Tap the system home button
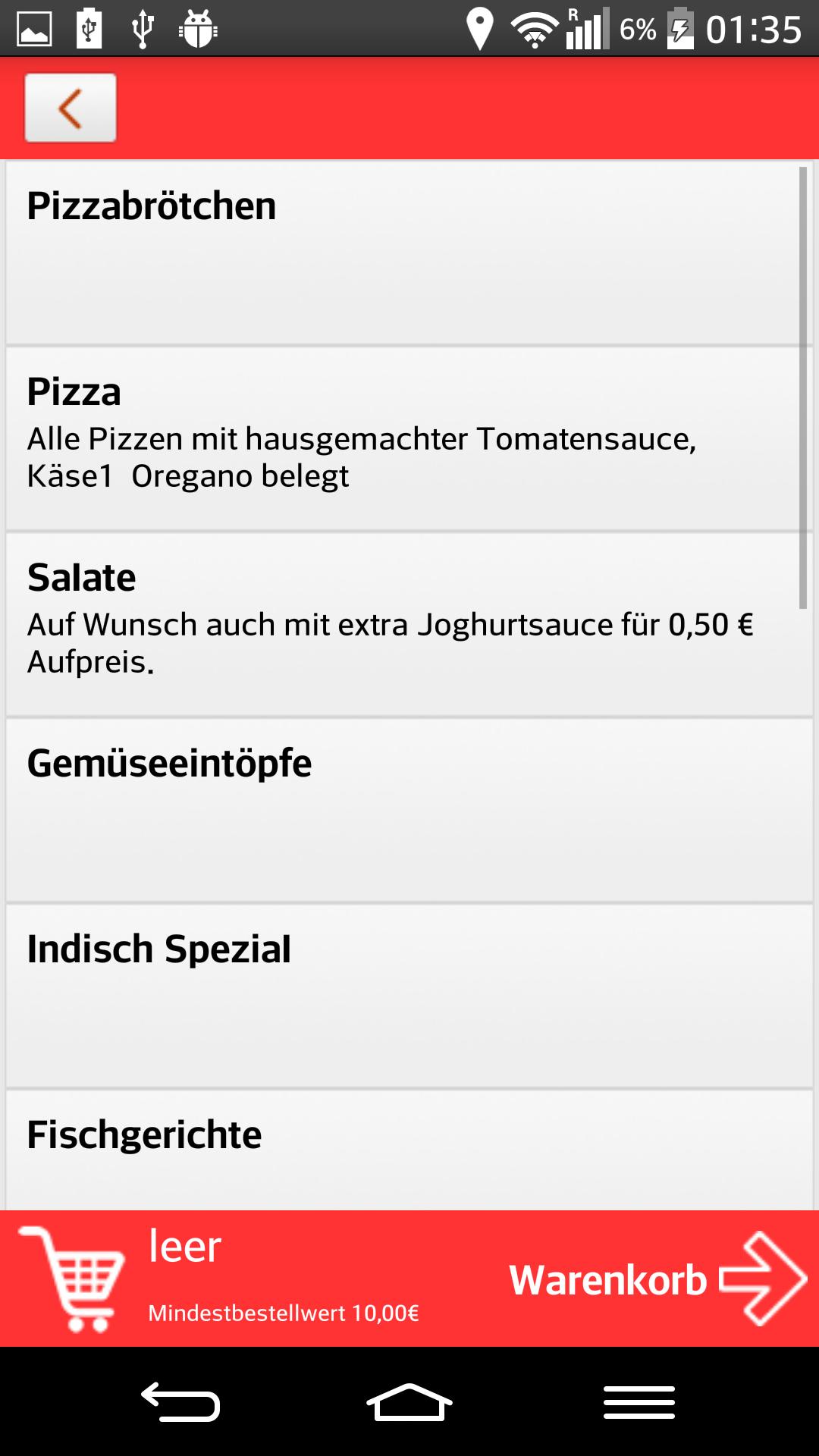This screenshot has height=1456, width=819. (x=409, y=1402)
